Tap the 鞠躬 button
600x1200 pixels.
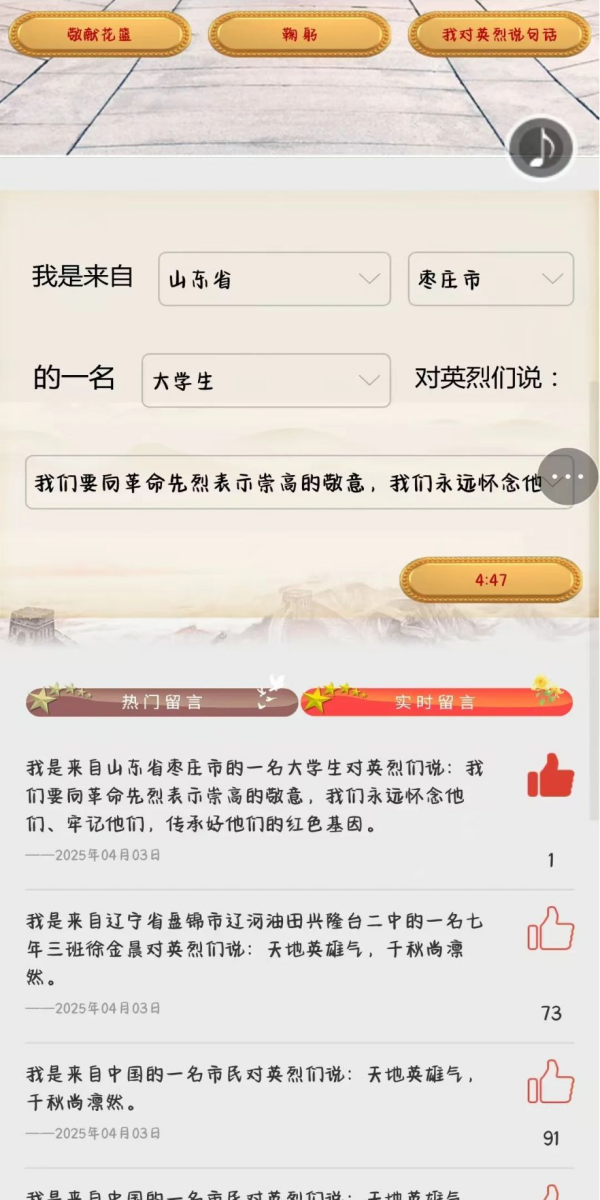click(299, 34)
